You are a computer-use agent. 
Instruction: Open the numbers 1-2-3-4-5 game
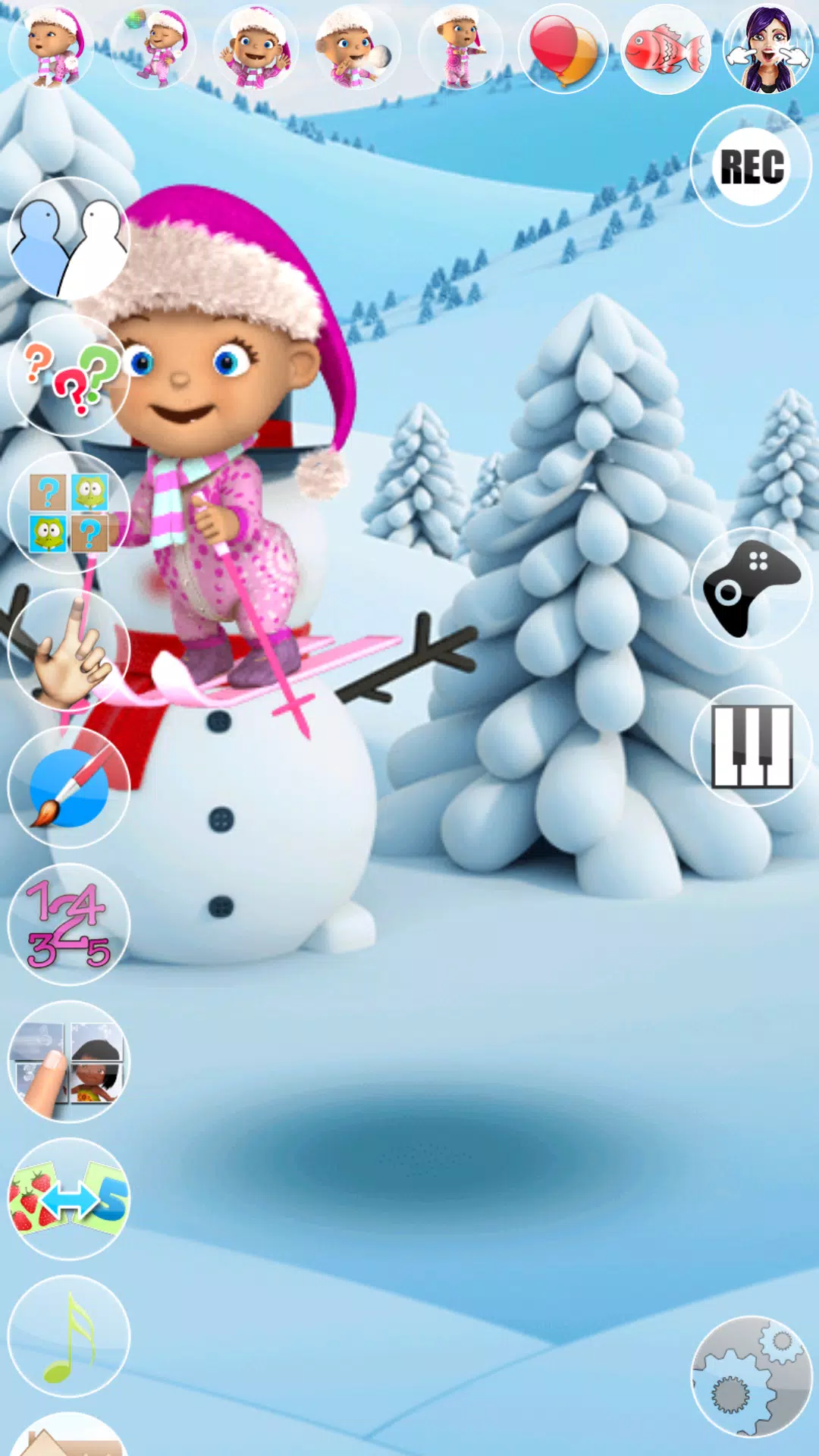[68, 924]
